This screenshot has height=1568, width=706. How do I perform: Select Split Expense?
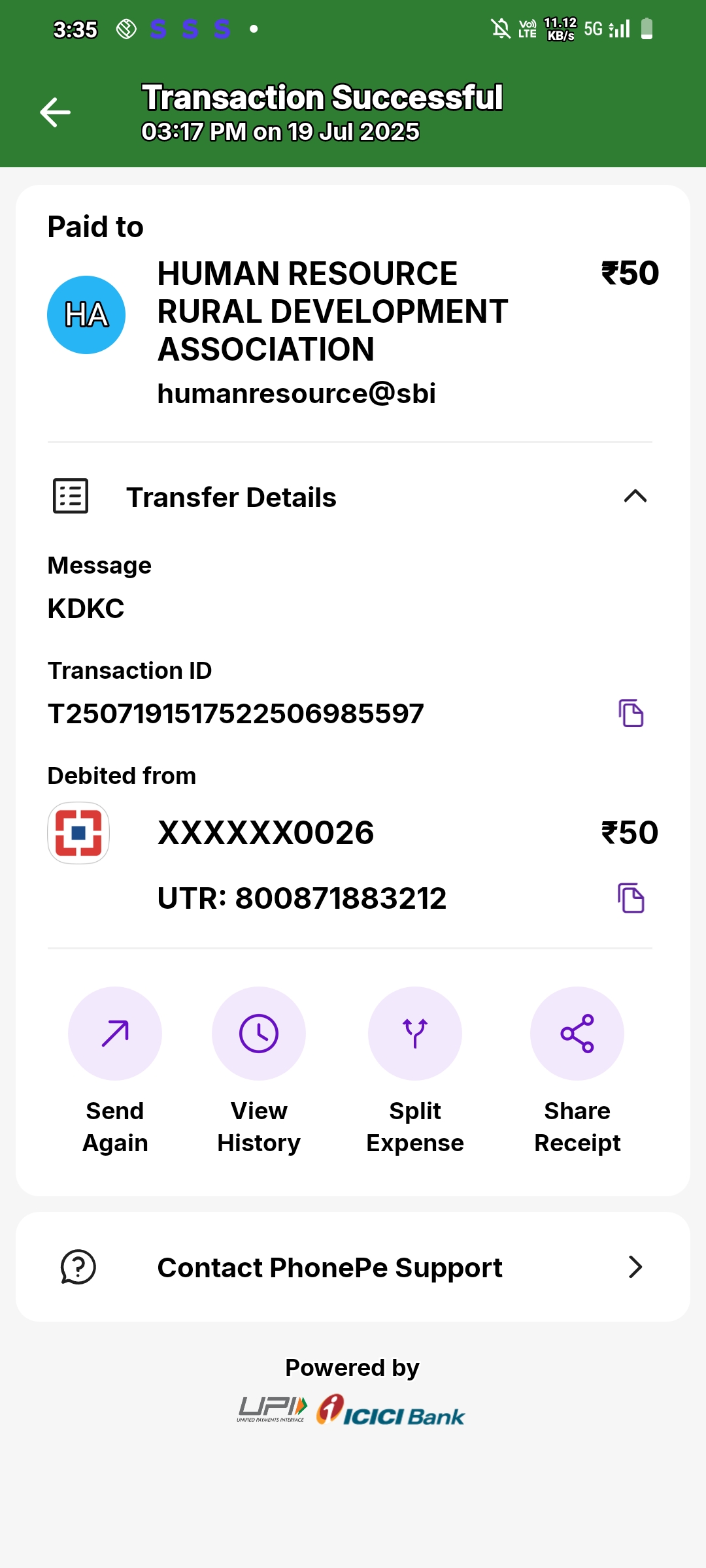415,1034
